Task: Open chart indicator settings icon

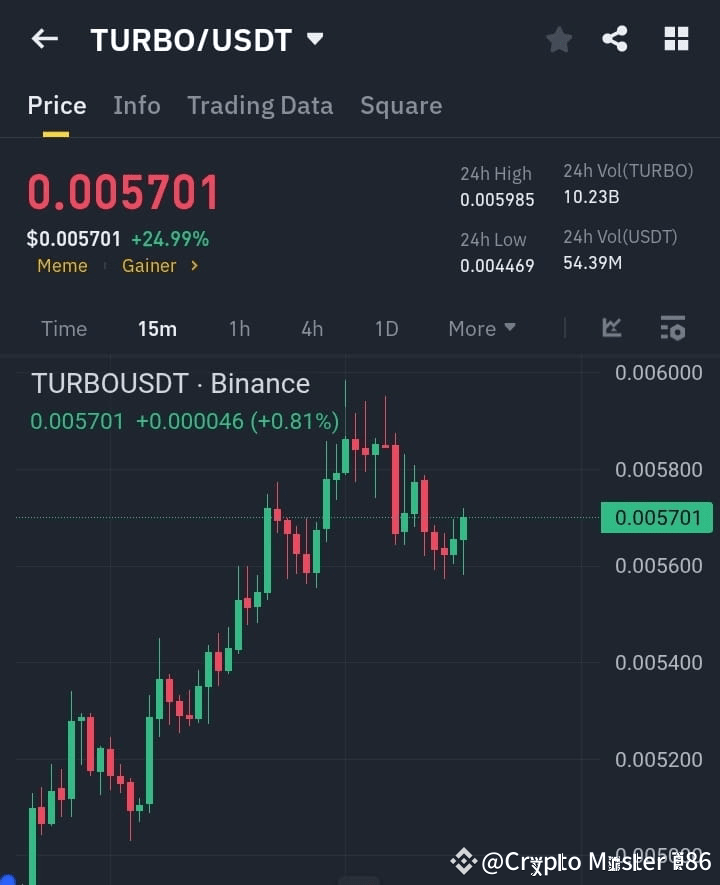Action: [672, 328]
